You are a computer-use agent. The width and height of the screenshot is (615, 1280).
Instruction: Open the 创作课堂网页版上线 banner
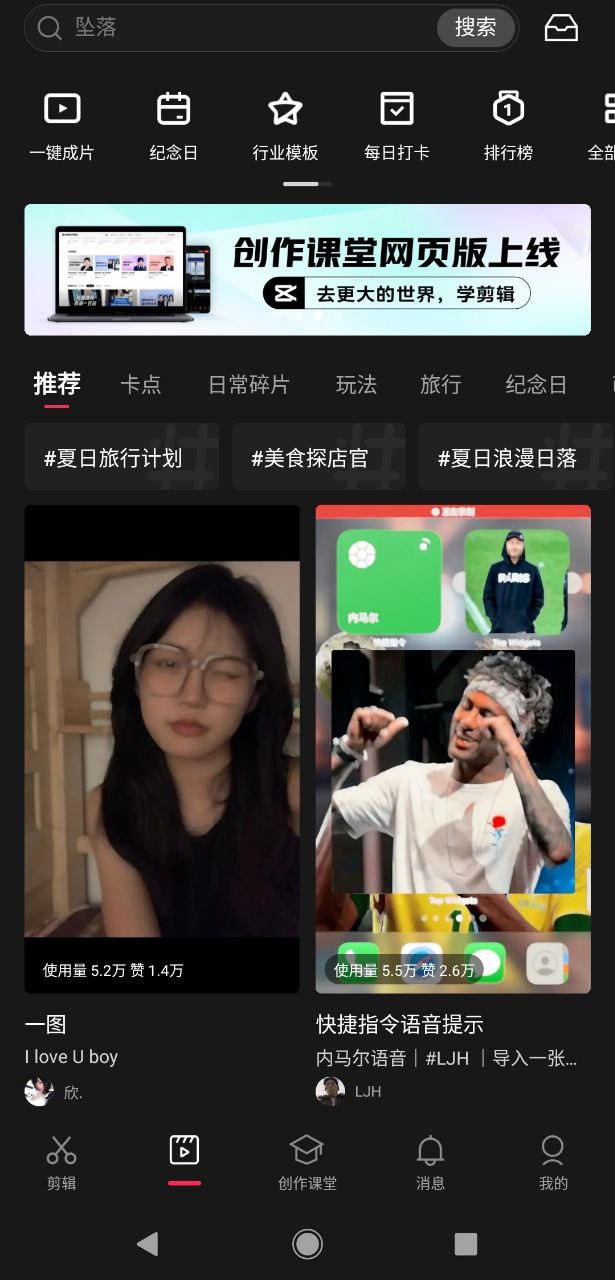coord(307,269)
